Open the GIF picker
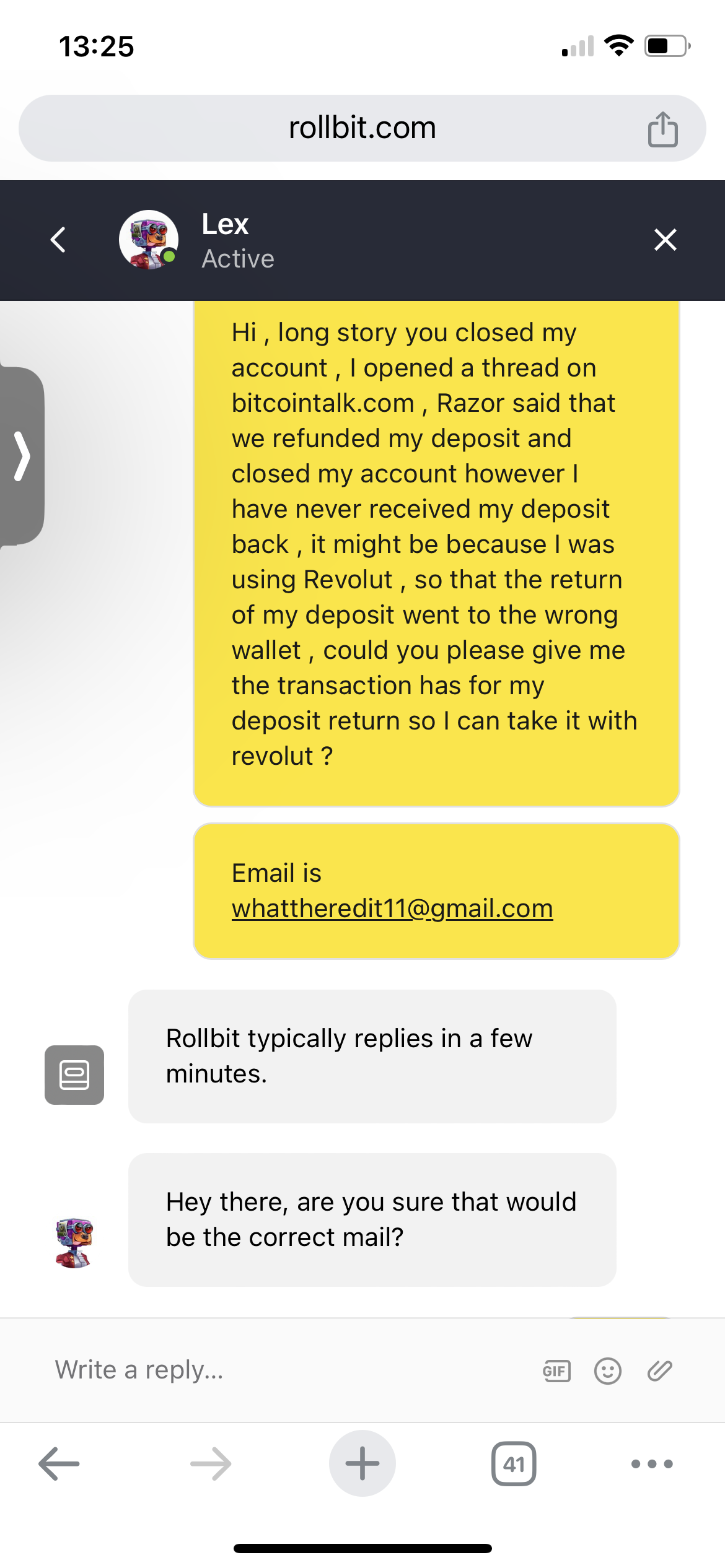Screen dimensions: 725x1568 (x=556, y=1371)
